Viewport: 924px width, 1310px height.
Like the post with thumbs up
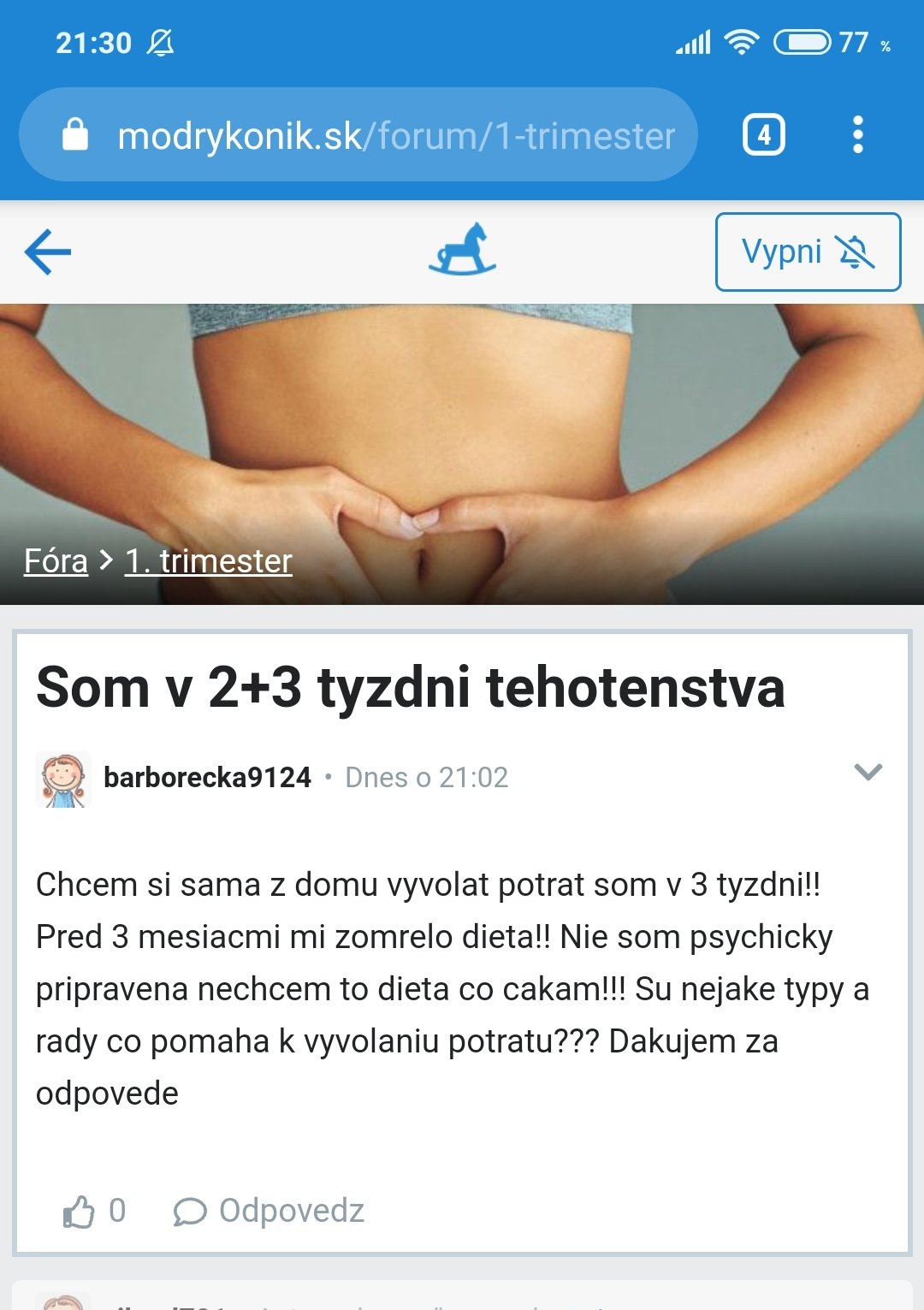point(80,1211)
